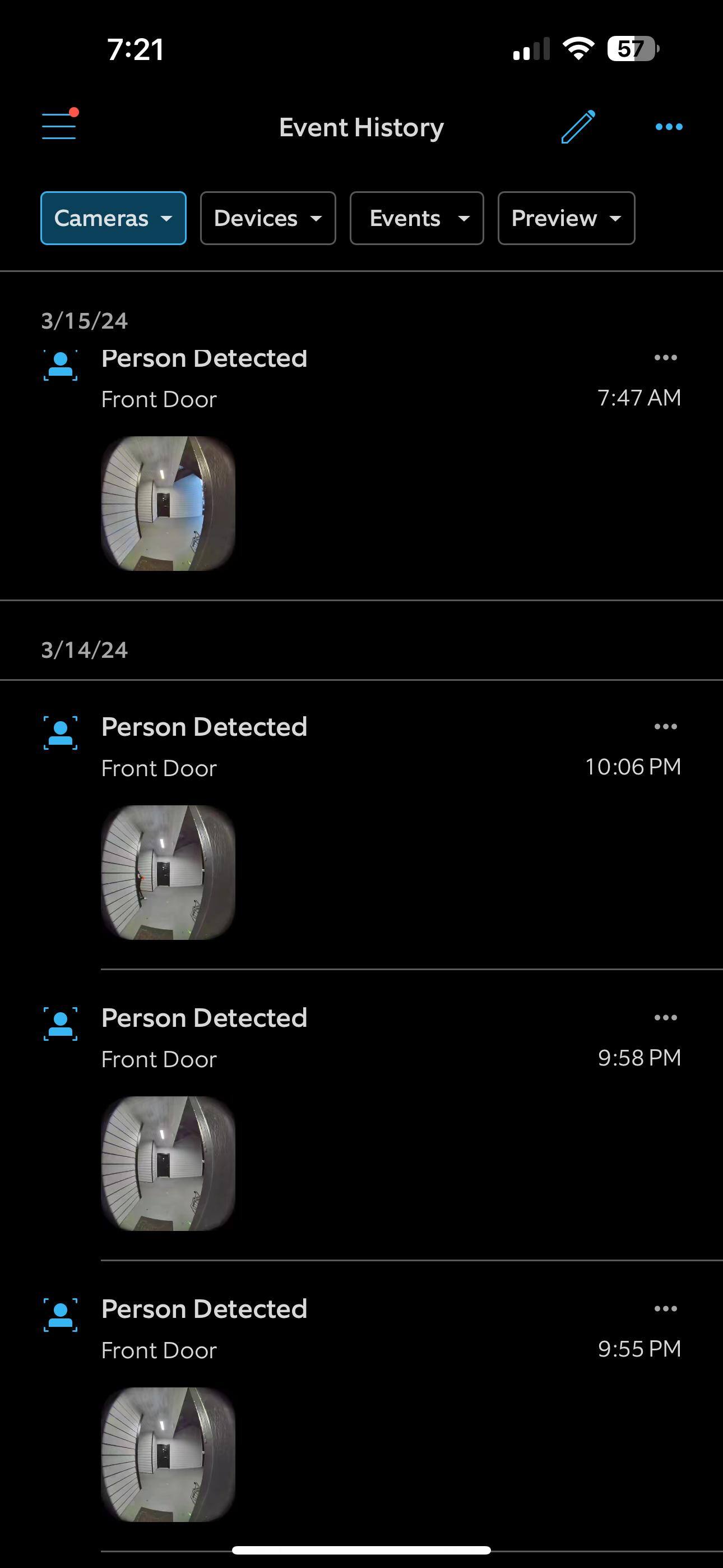Play the 10:06 PM event recording thumbnail
Image resolution: width=723 pixels, height=1568 pixels.
[x=168, y=872]
